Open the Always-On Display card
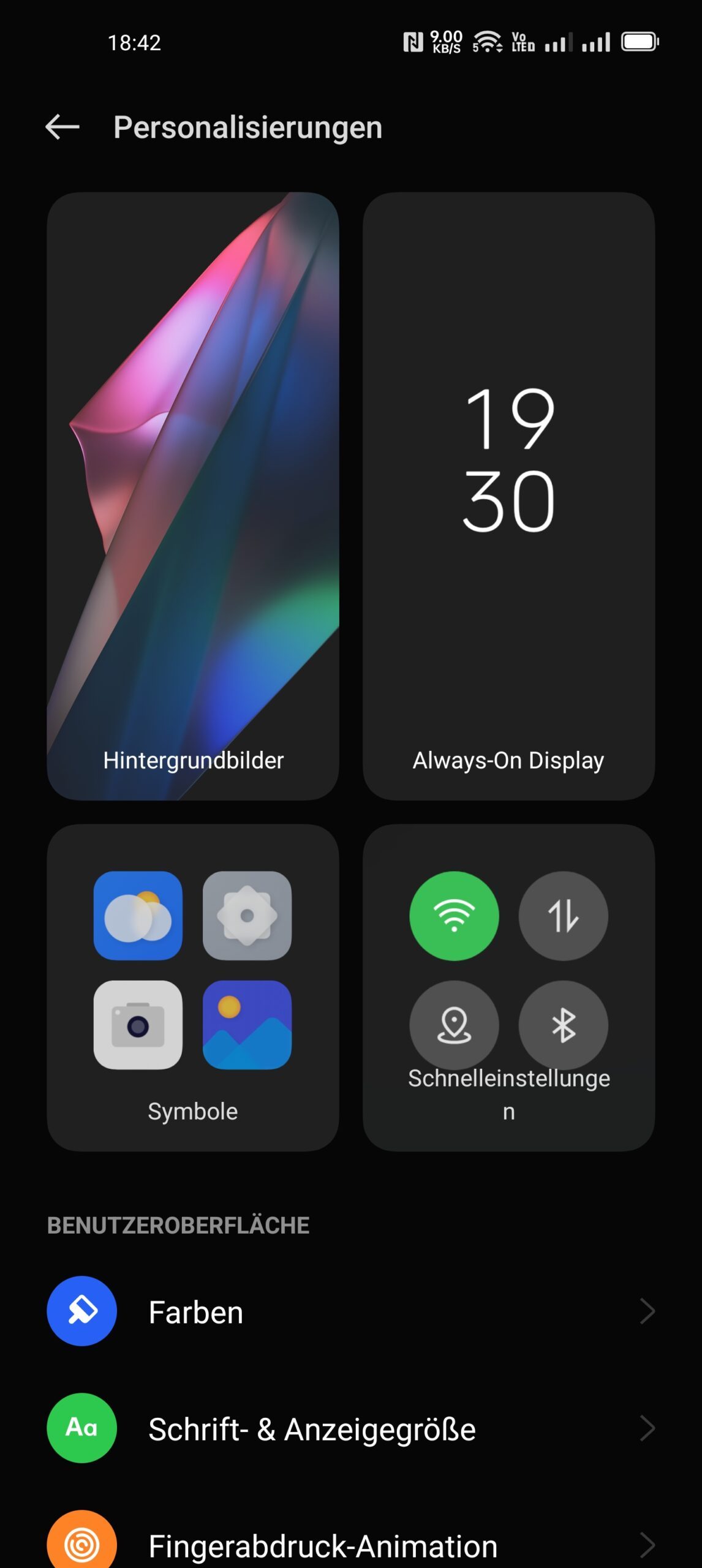This screenshot has height=1568, width=702. click(508, 496)
